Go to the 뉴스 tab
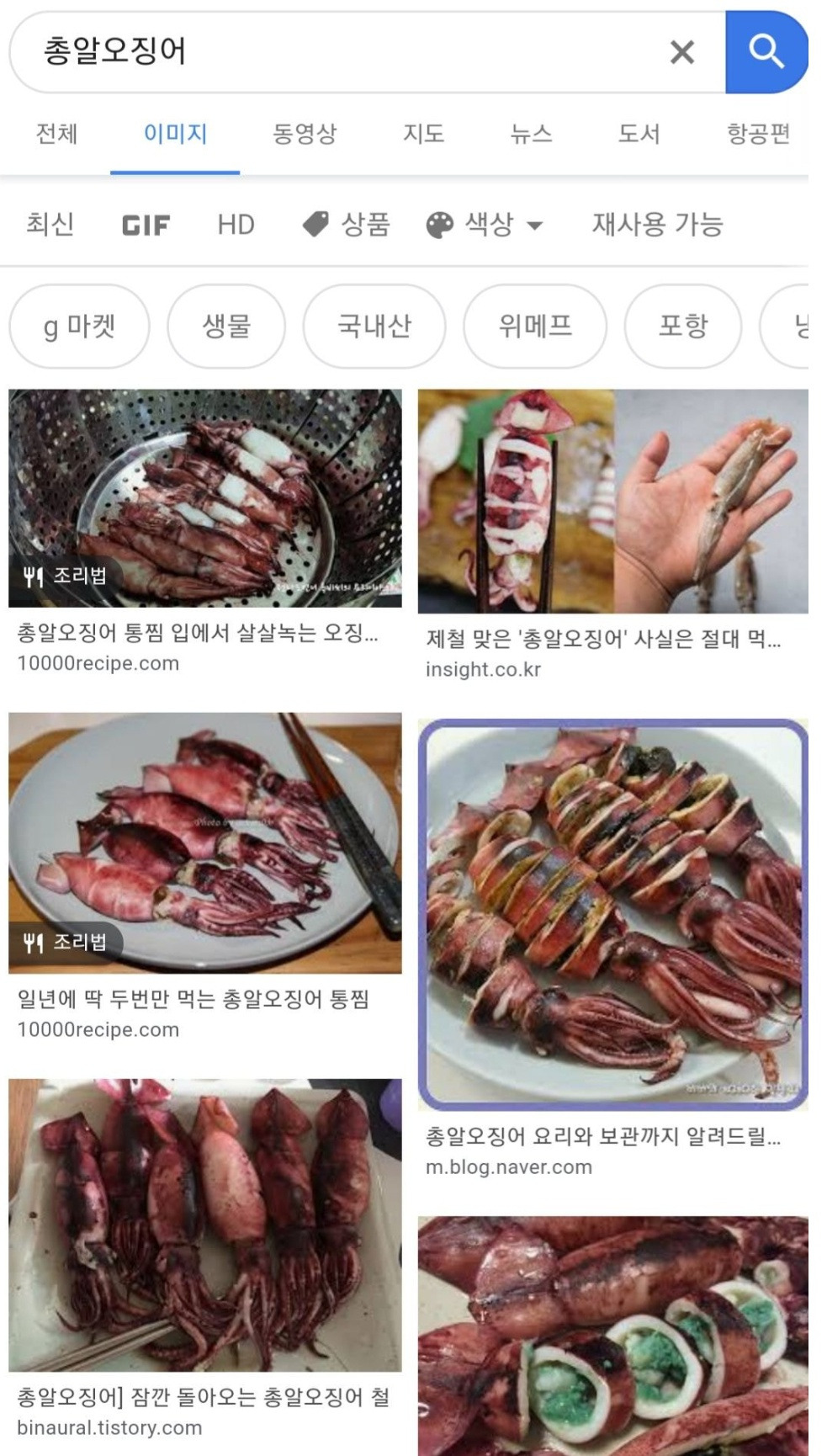 pyautogui.click(x=531, y=134)
